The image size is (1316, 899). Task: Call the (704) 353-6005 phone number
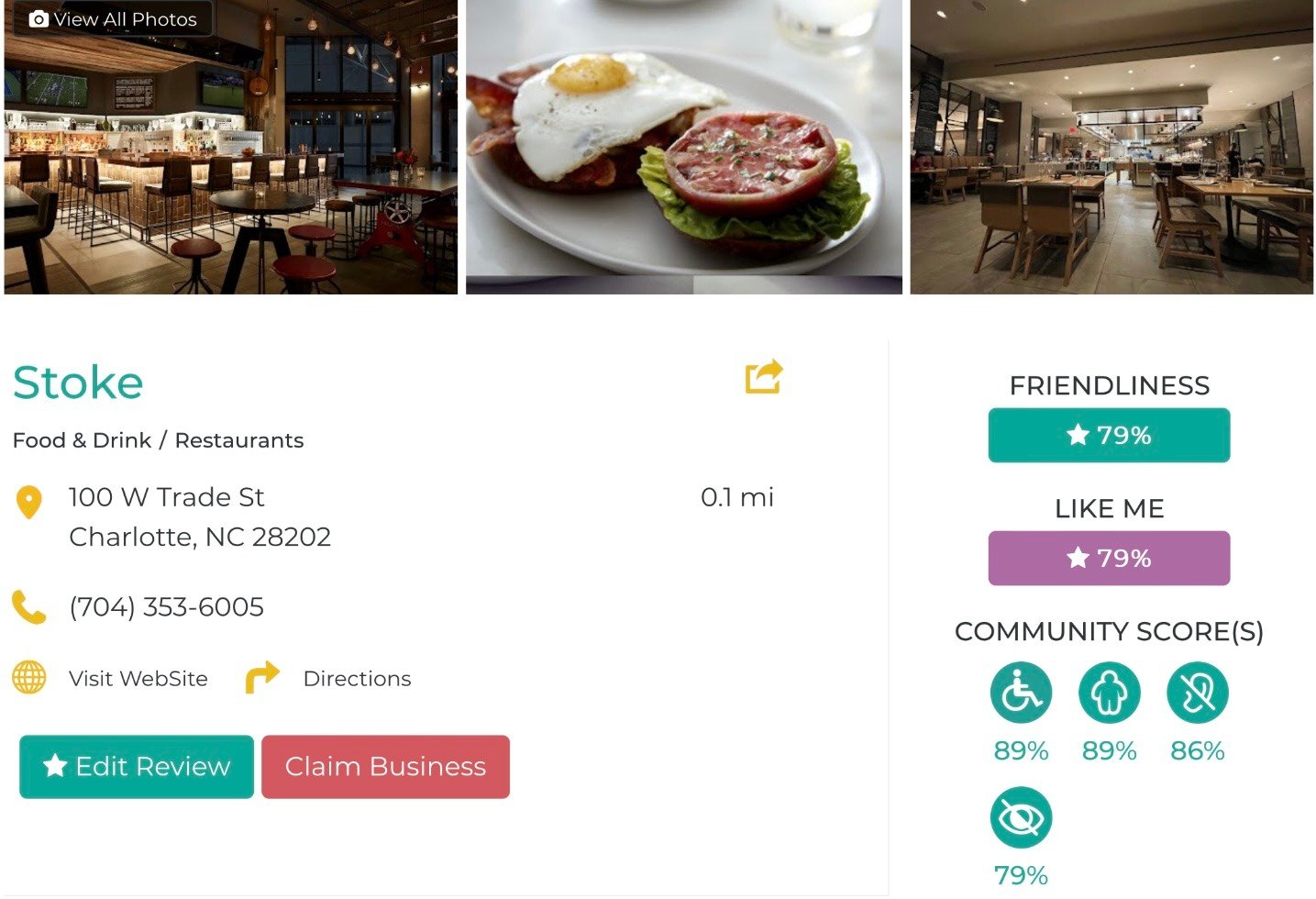pyautogui.click(x=166, y=607)
